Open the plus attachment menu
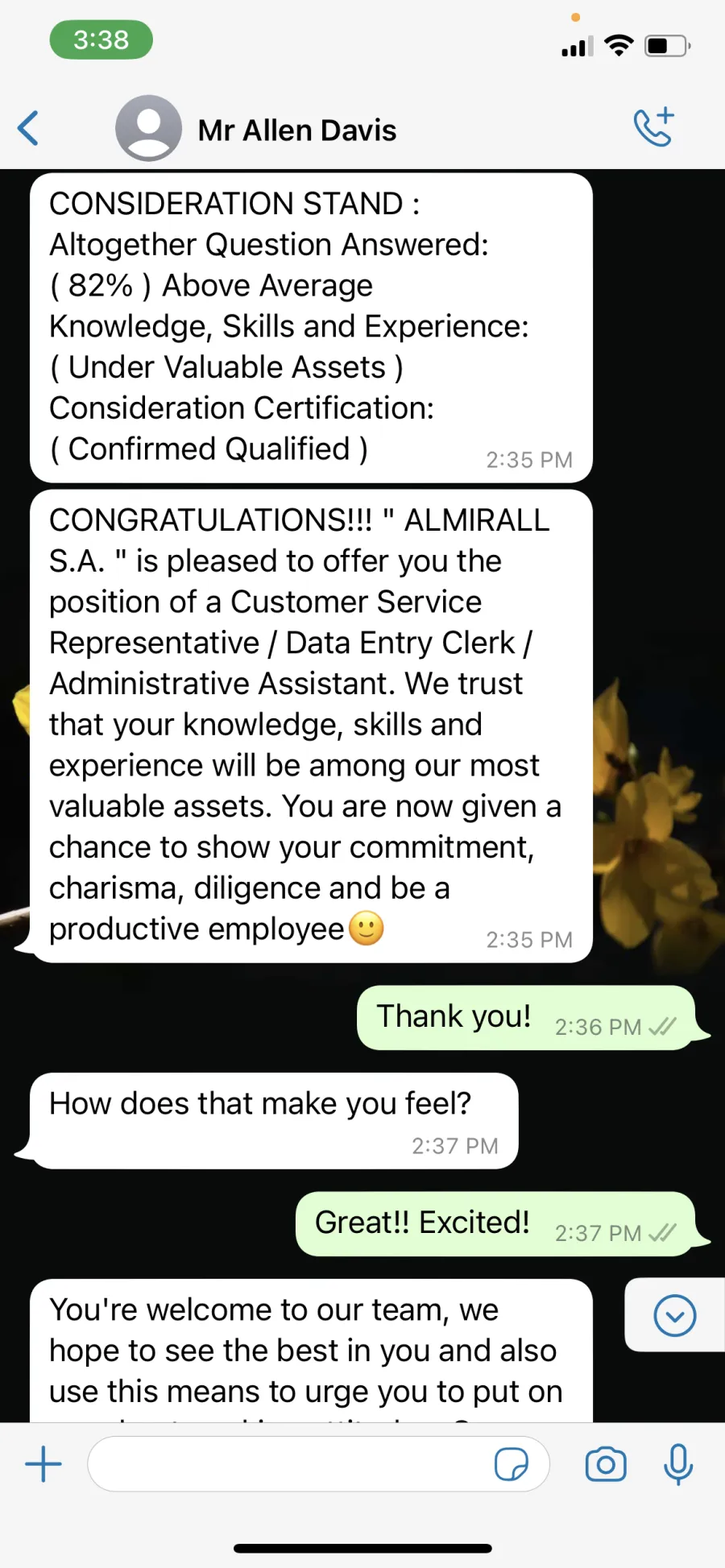 click(x=43, y=1464)
